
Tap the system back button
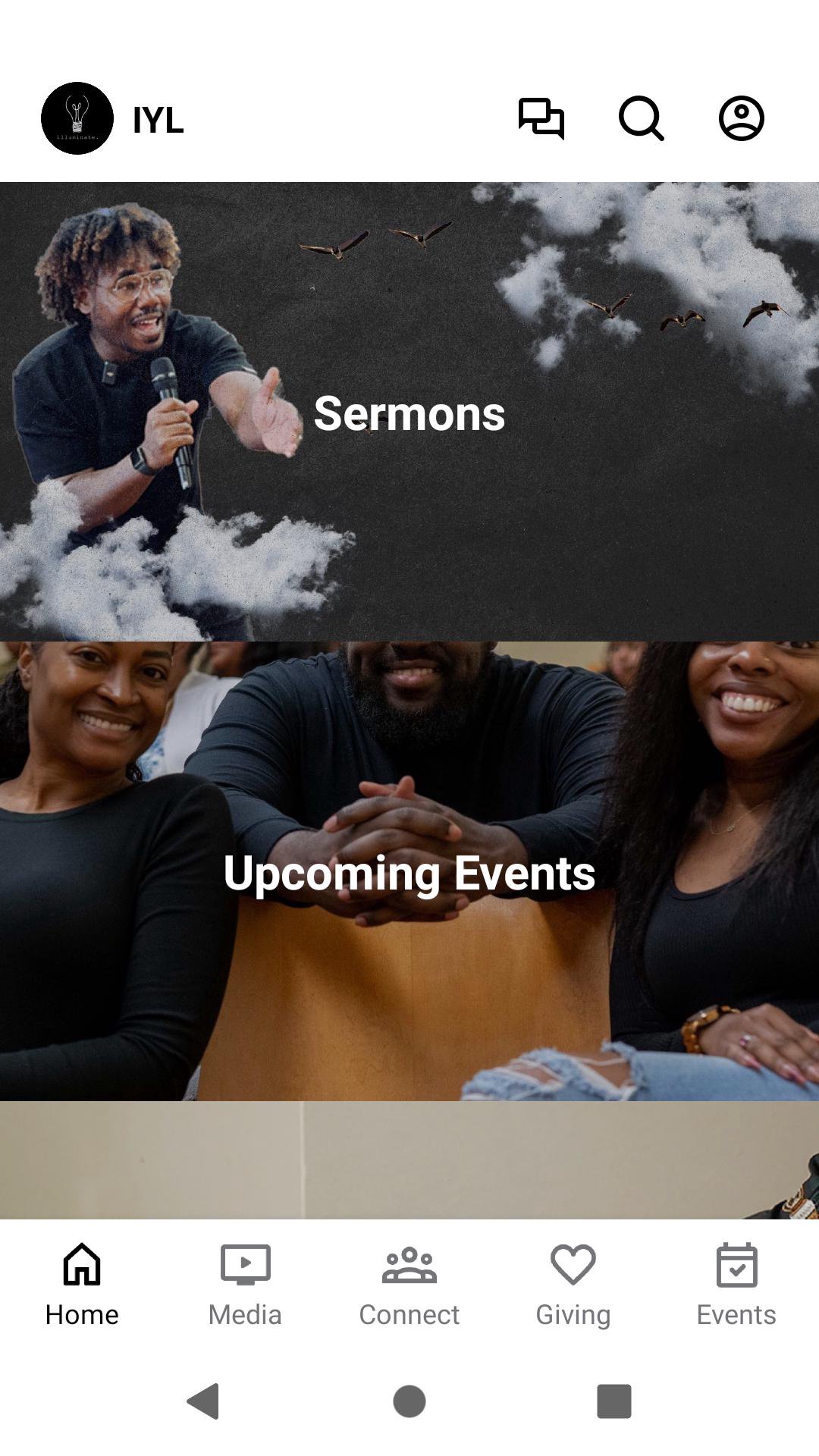click(x=203, y=1401)
